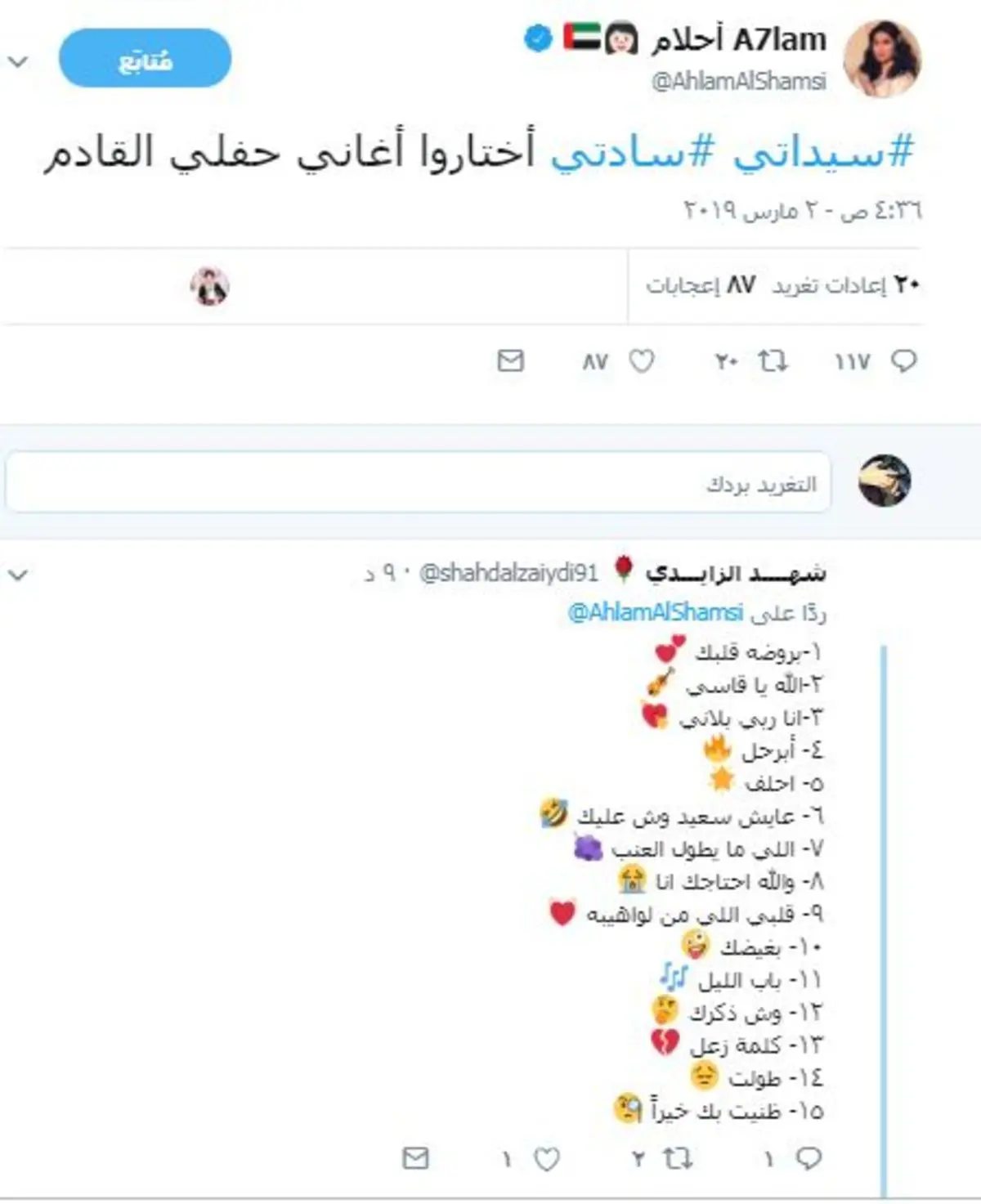Expand the chevron menu on شهد's reply
This screenshot has height=1204, width=981.
[x=18, y=575]
